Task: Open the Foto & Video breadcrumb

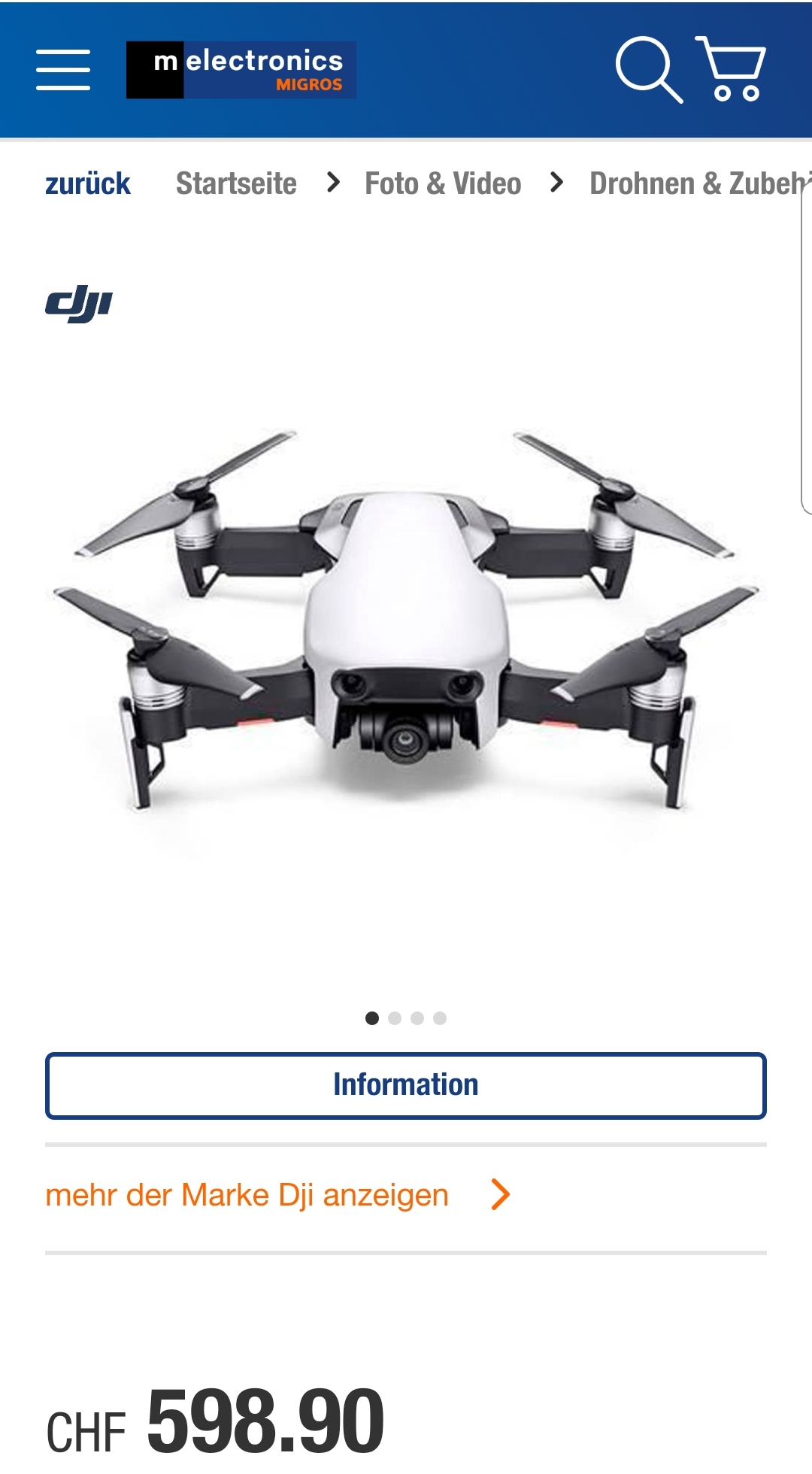Action: click(x=443, y=183)
